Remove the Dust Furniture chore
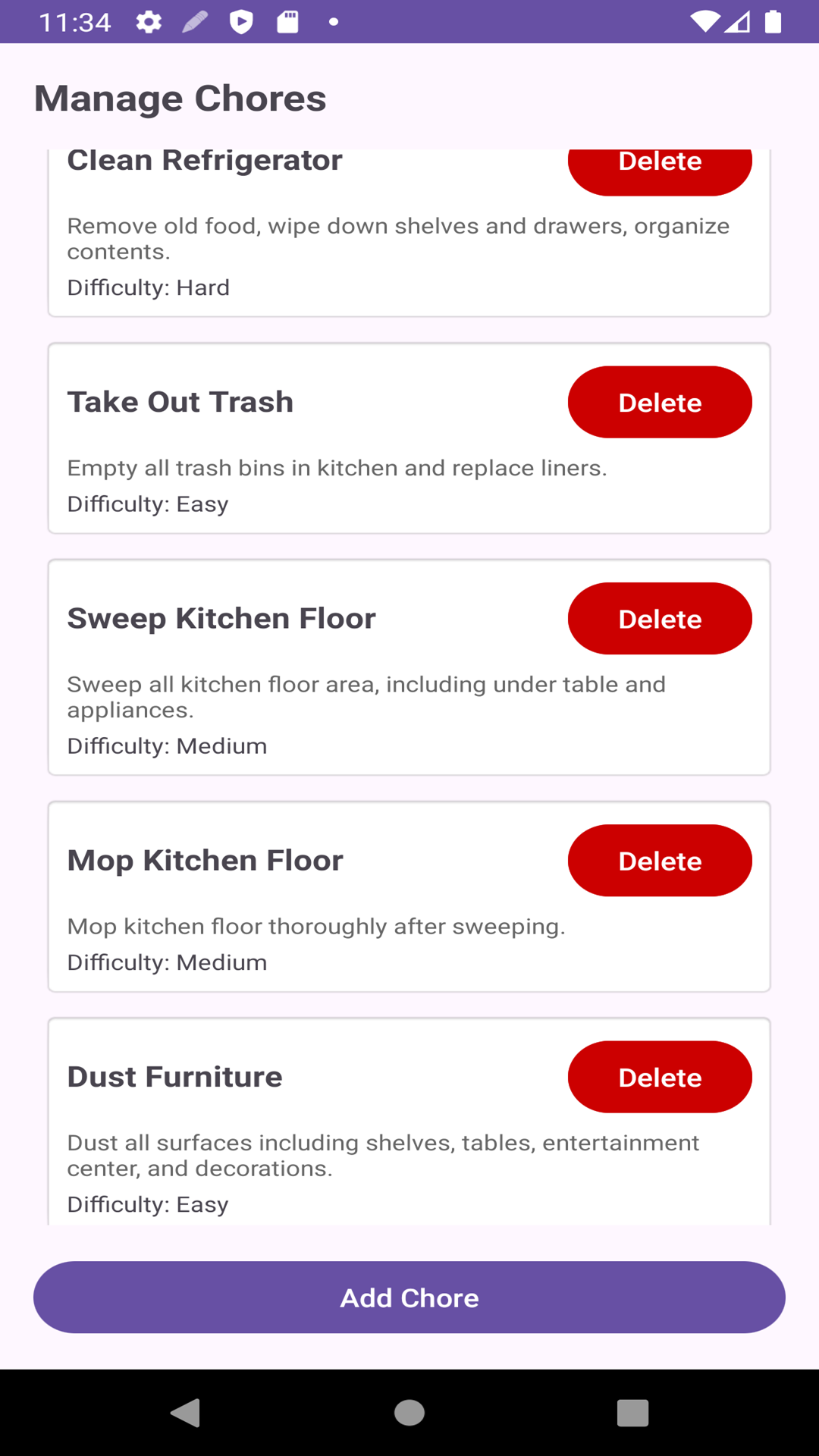 pos(660,1077)
